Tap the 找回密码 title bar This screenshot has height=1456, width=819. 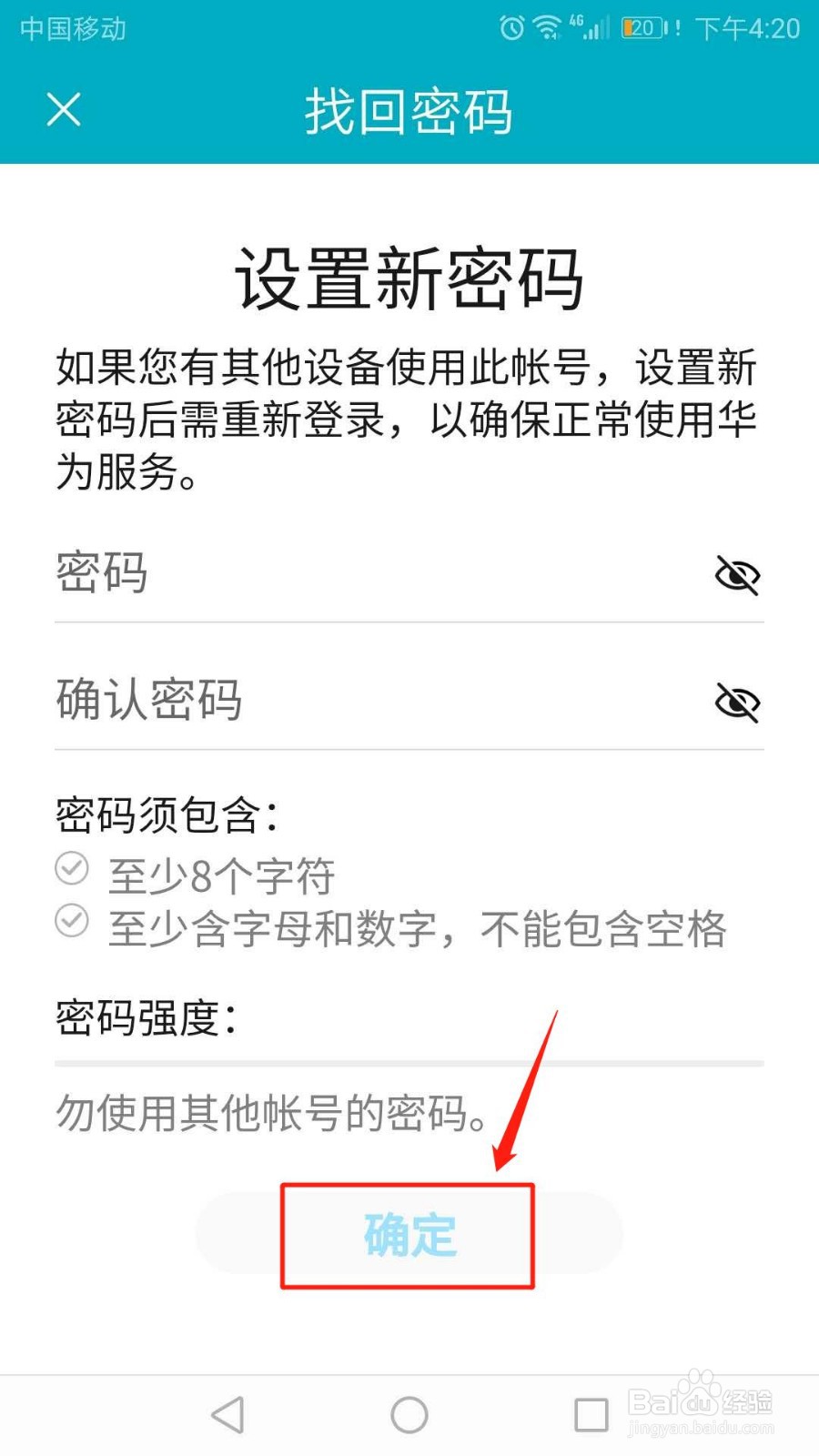coord(409,110)
